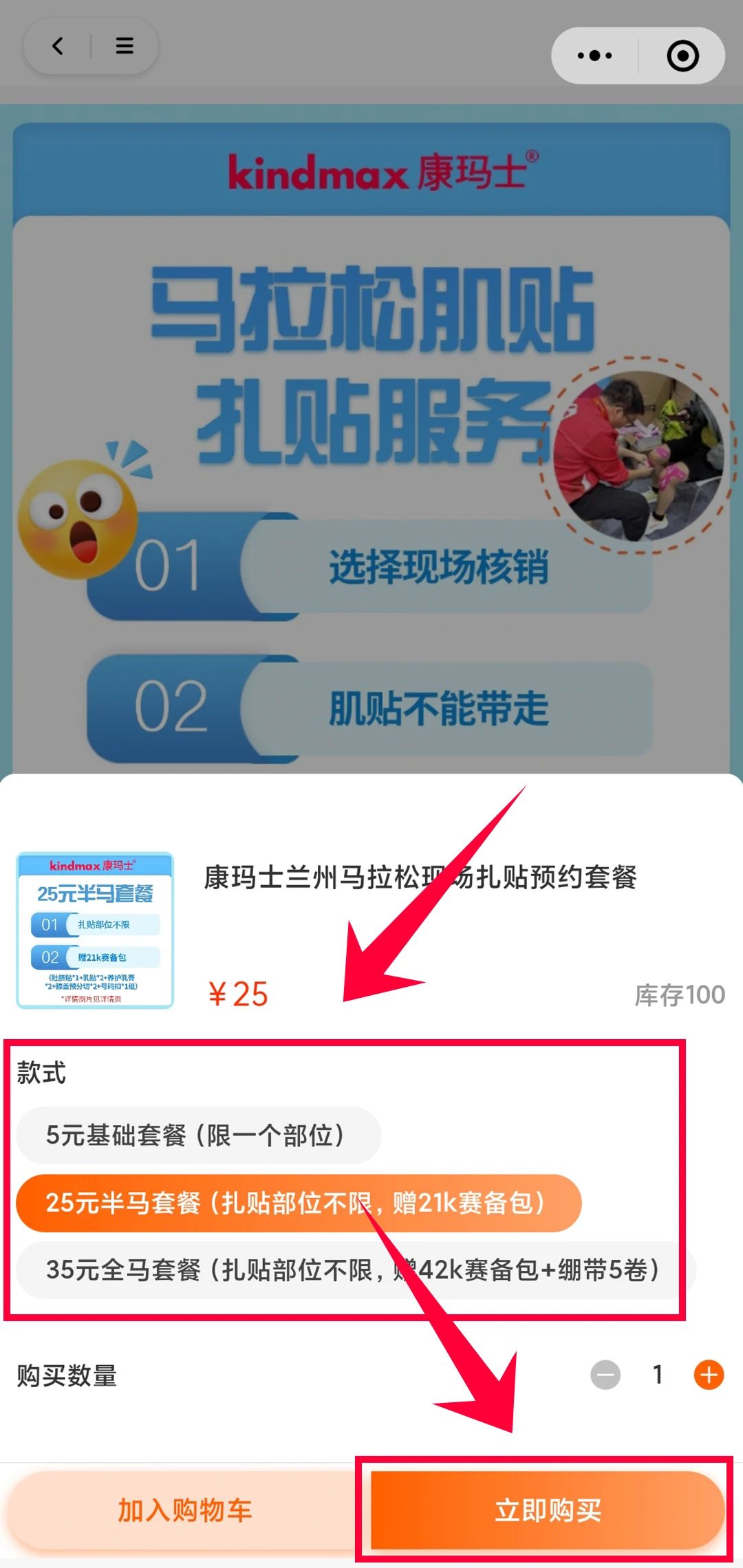The width and height of the screenshot is (743, 1568).
Task: Go back to the previous page
Action: 58,46
